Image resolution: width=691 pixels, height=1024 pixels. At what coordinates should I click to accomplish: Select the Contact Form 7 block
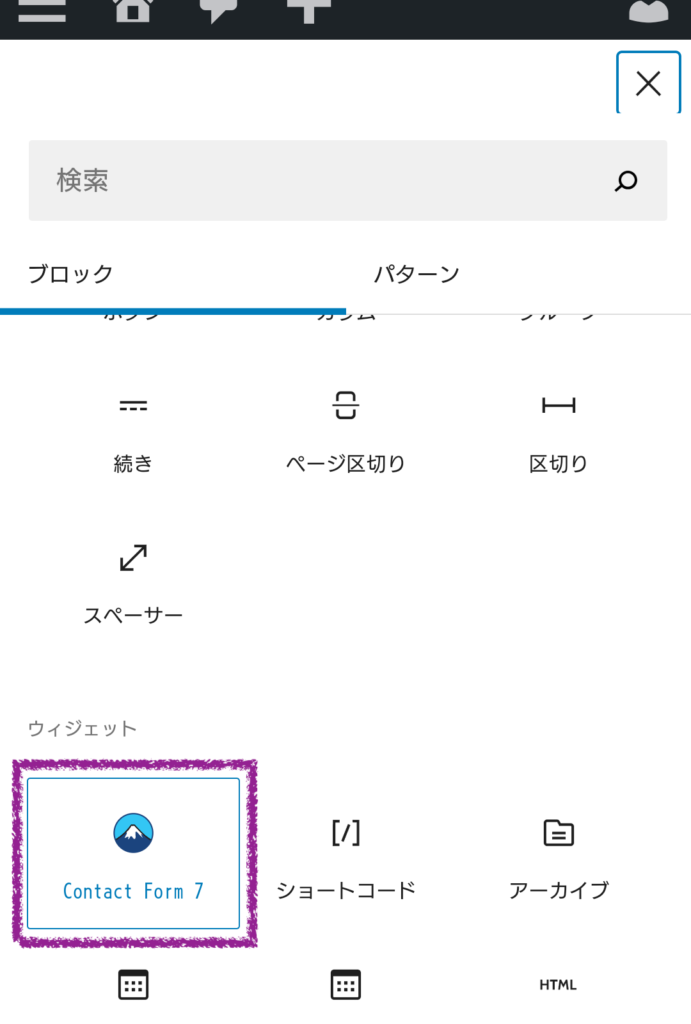point(133,854)
